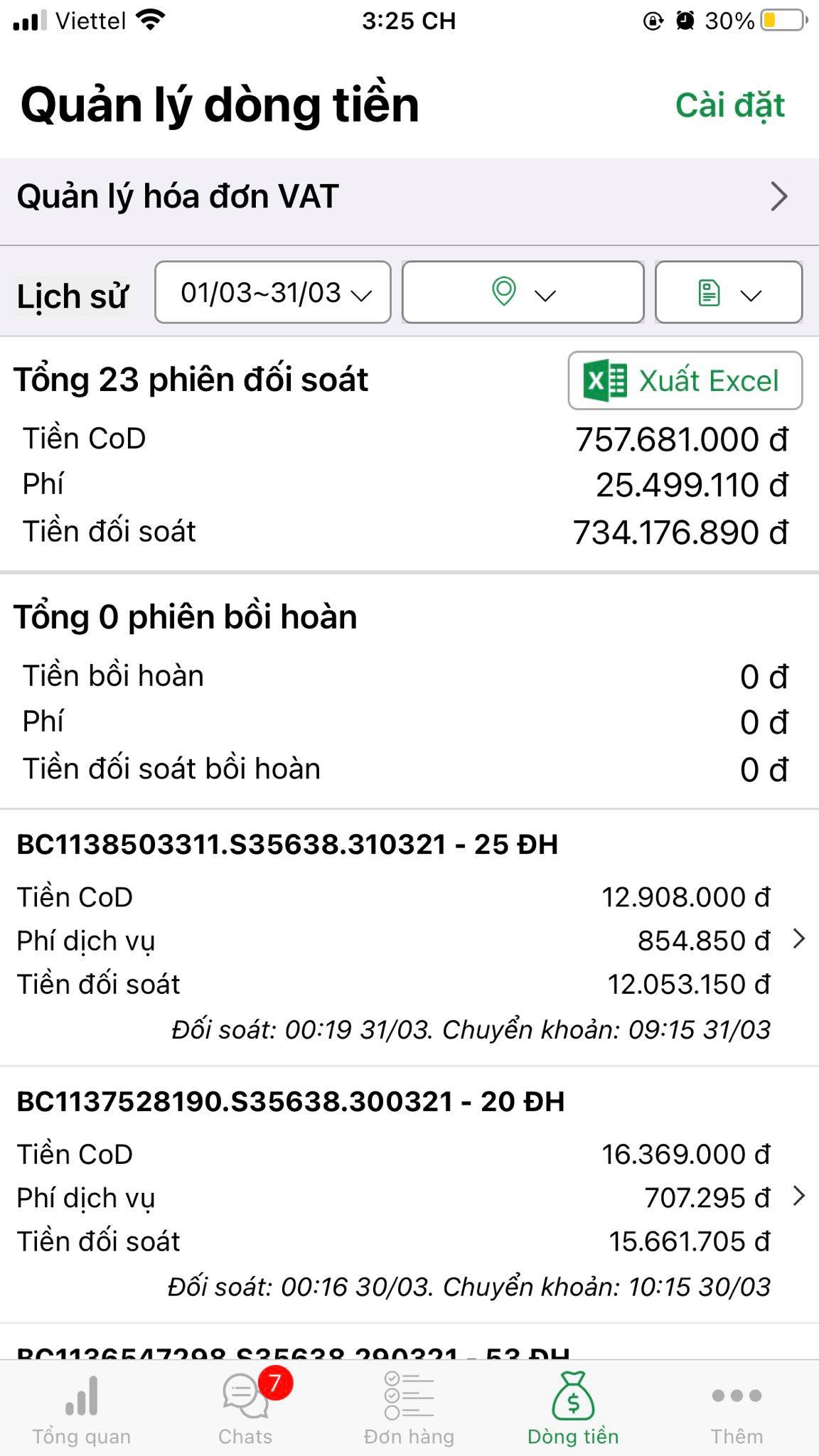The width and height of the screenshot is (819, 1456).
Task: Open the Thêm tab
Action: [x=737, y=1410]
